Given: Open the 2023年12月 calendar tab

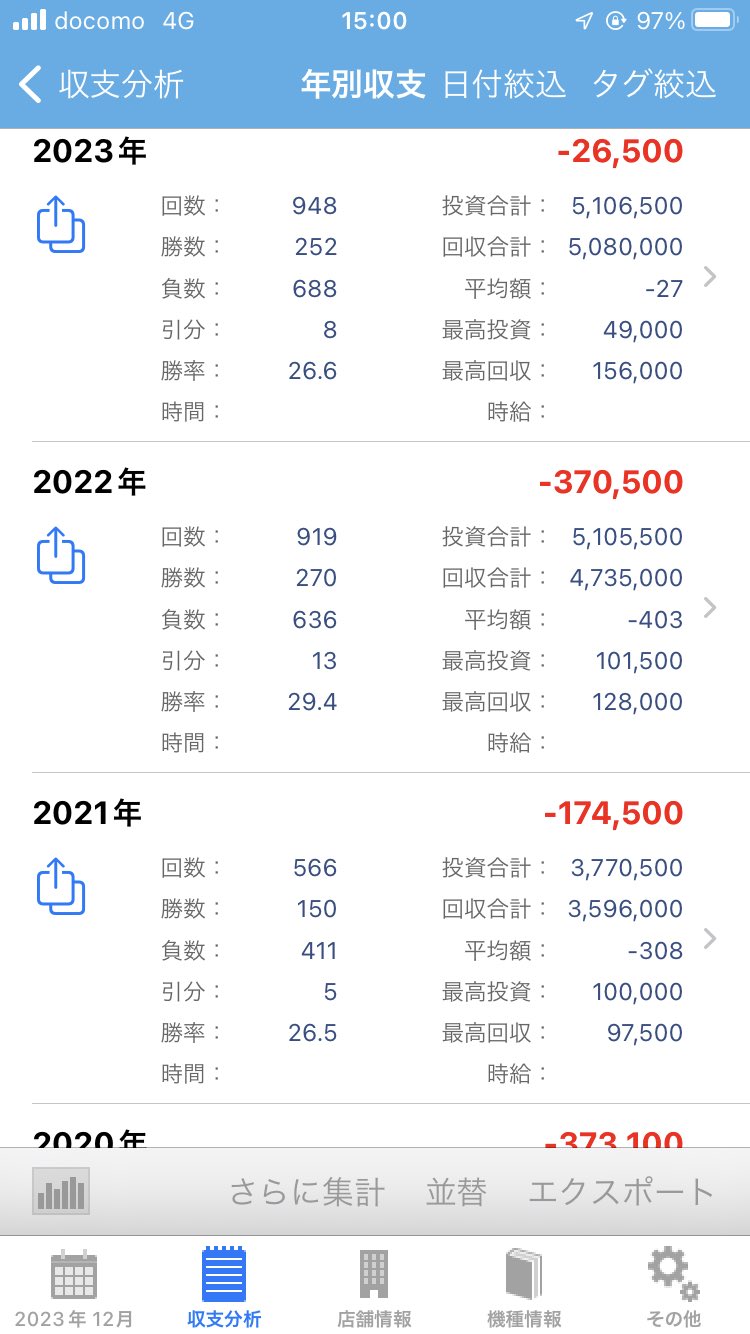Looking at the screenshot, I should coord(74,1288).
